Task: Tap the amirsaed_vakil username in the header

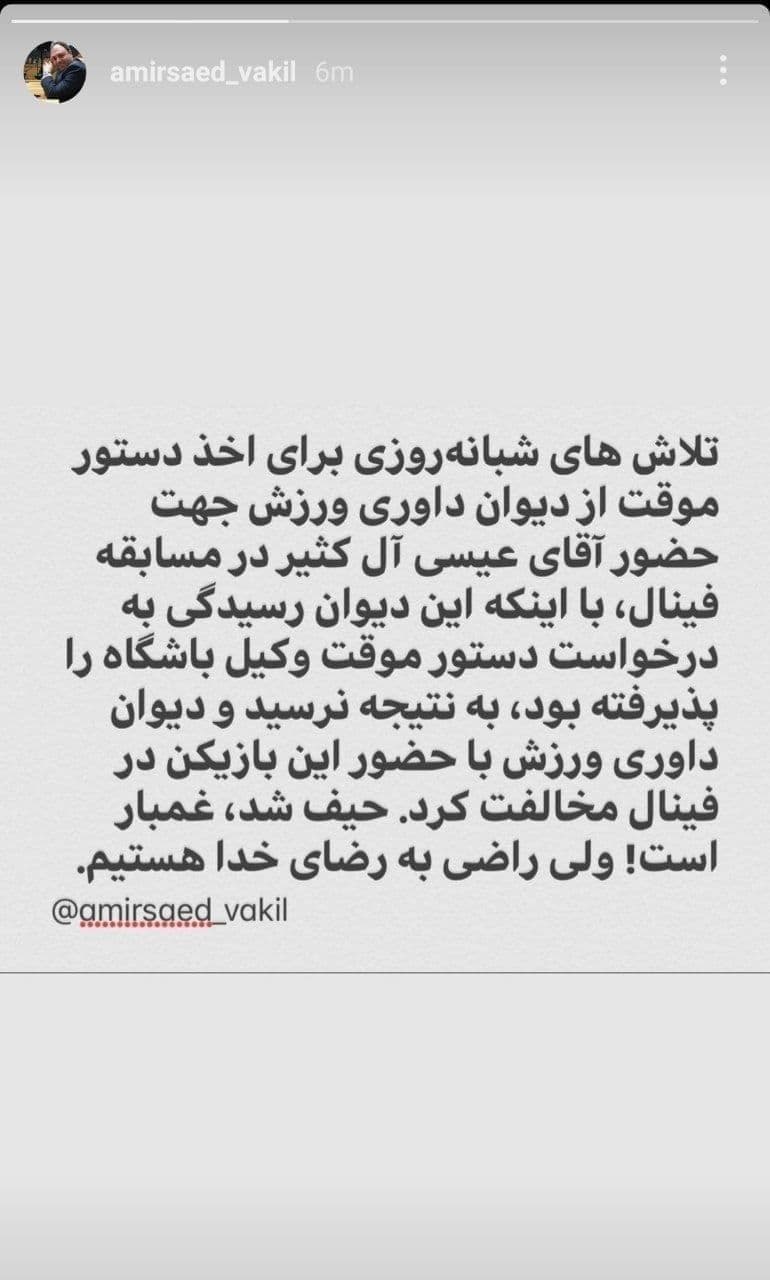Action: pos(202,73)
